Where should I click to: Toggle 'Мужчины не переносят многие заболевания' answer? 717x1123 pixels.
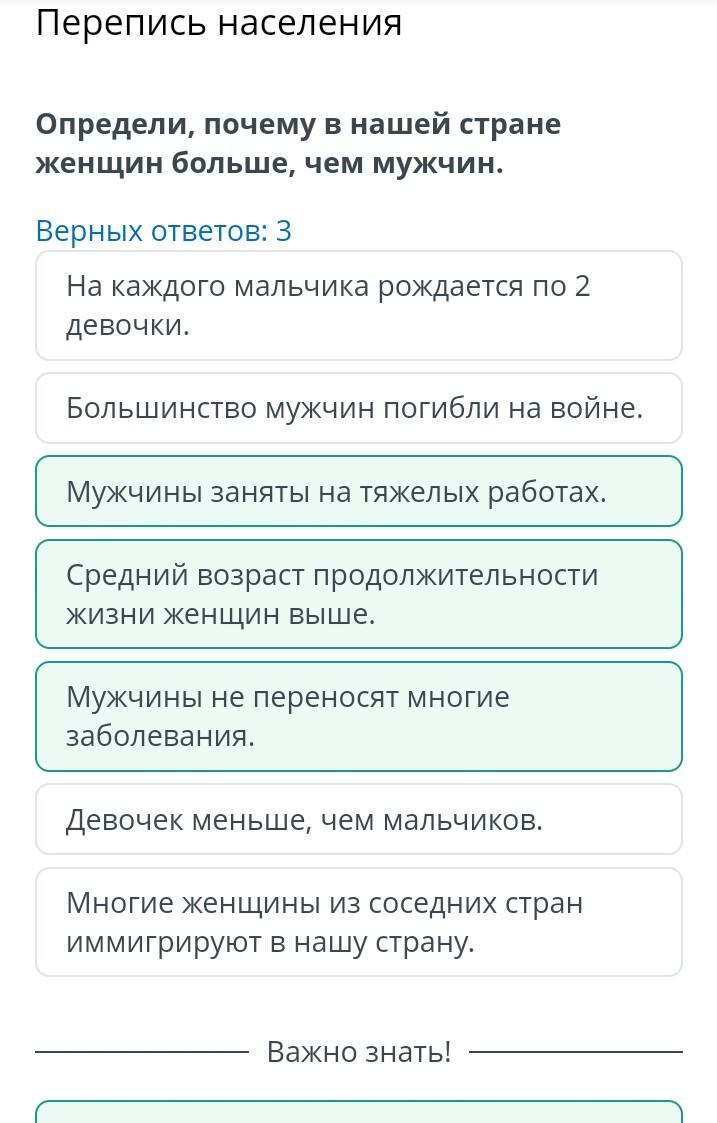click(358, 716)
